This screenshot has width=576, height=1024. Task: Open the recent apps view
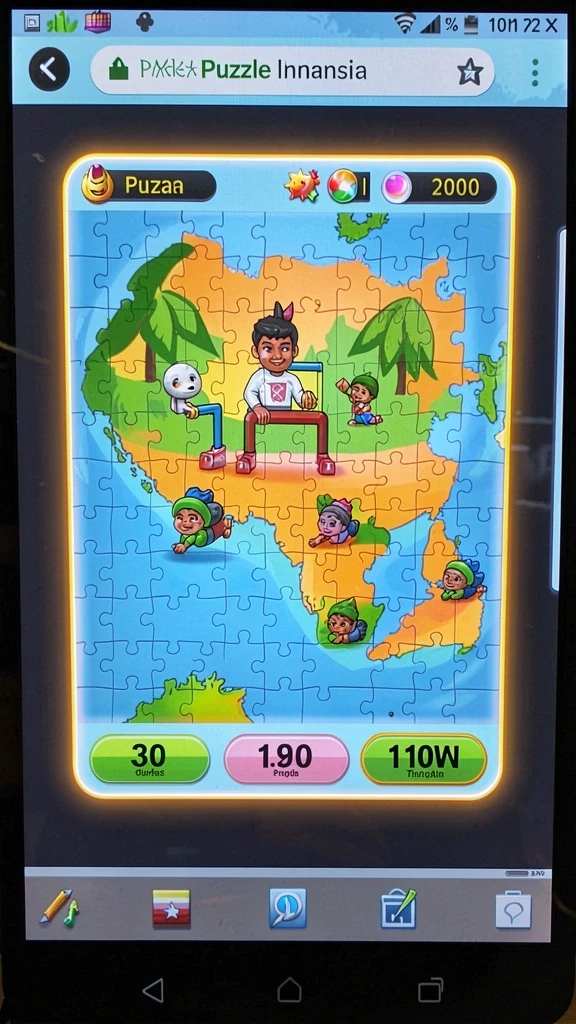click(430, 990)
